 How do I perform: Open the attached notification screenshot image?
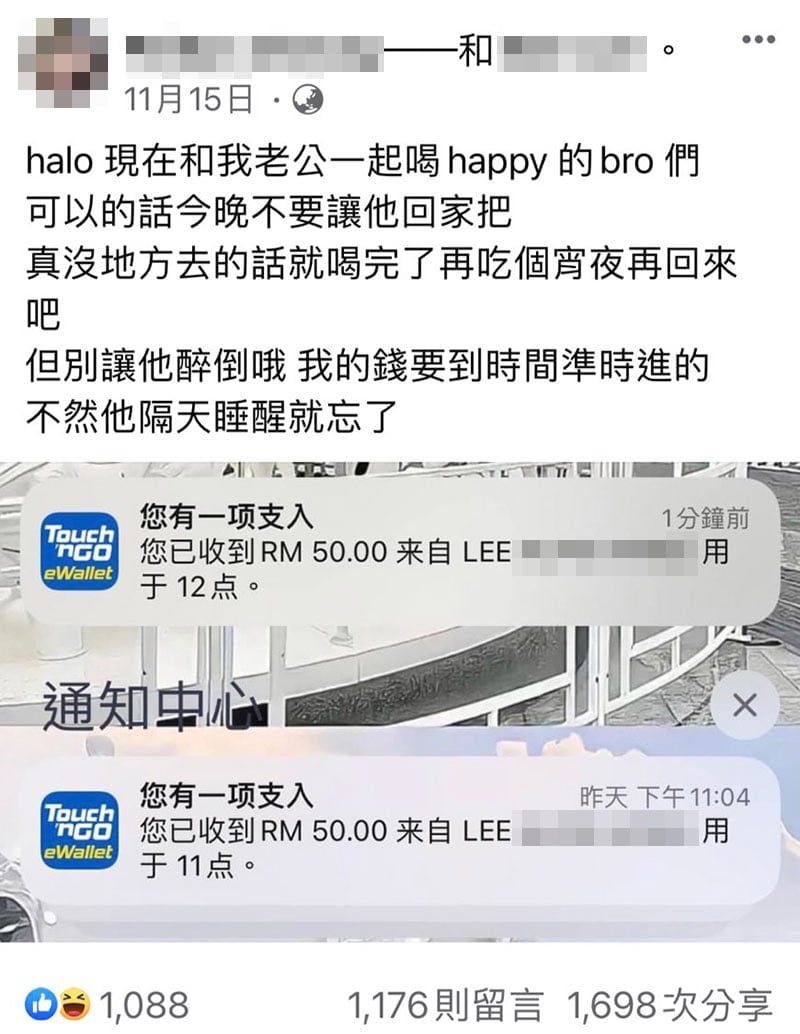tap(400, 700)
